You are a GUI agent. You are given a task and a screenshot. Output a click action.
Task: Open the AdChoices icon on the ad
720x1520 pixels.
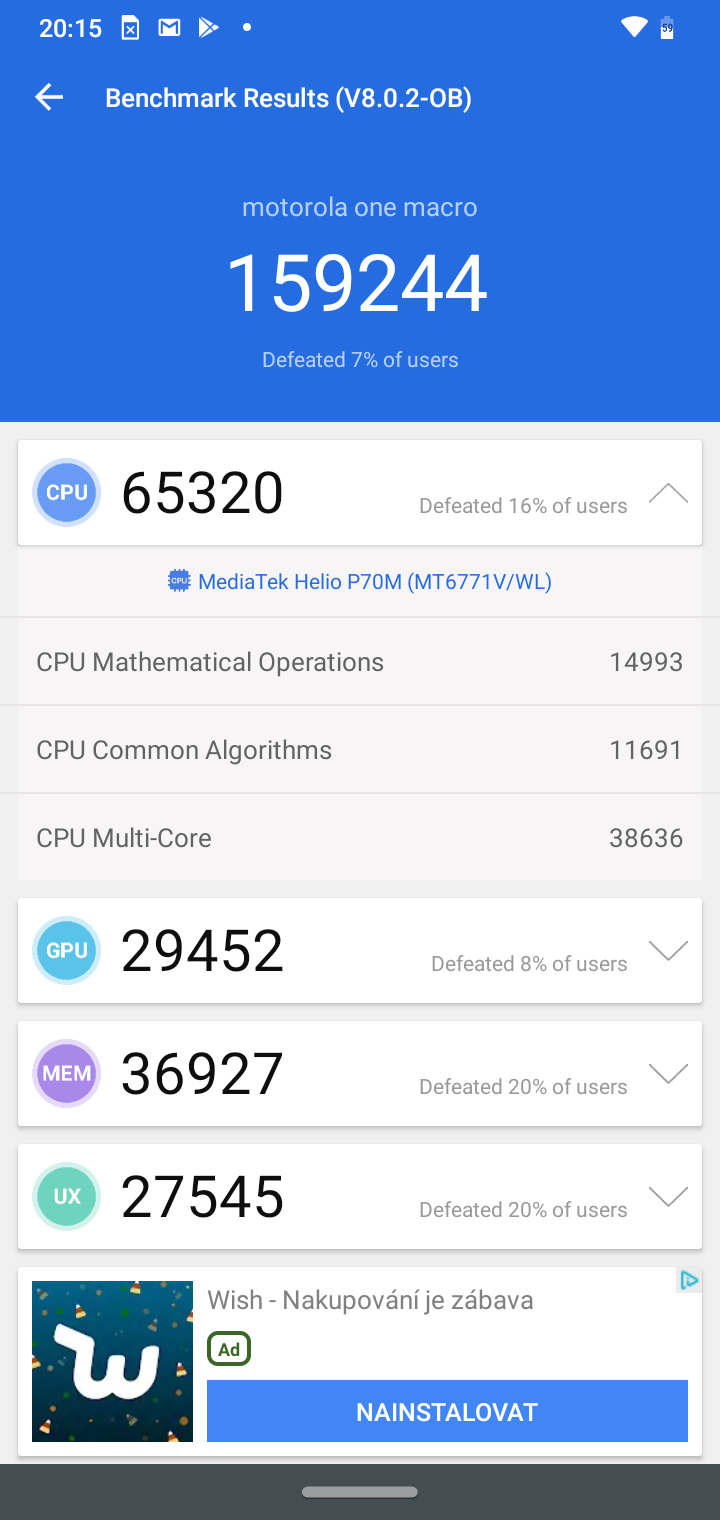pyautogui.click(x=688, y=1280)
